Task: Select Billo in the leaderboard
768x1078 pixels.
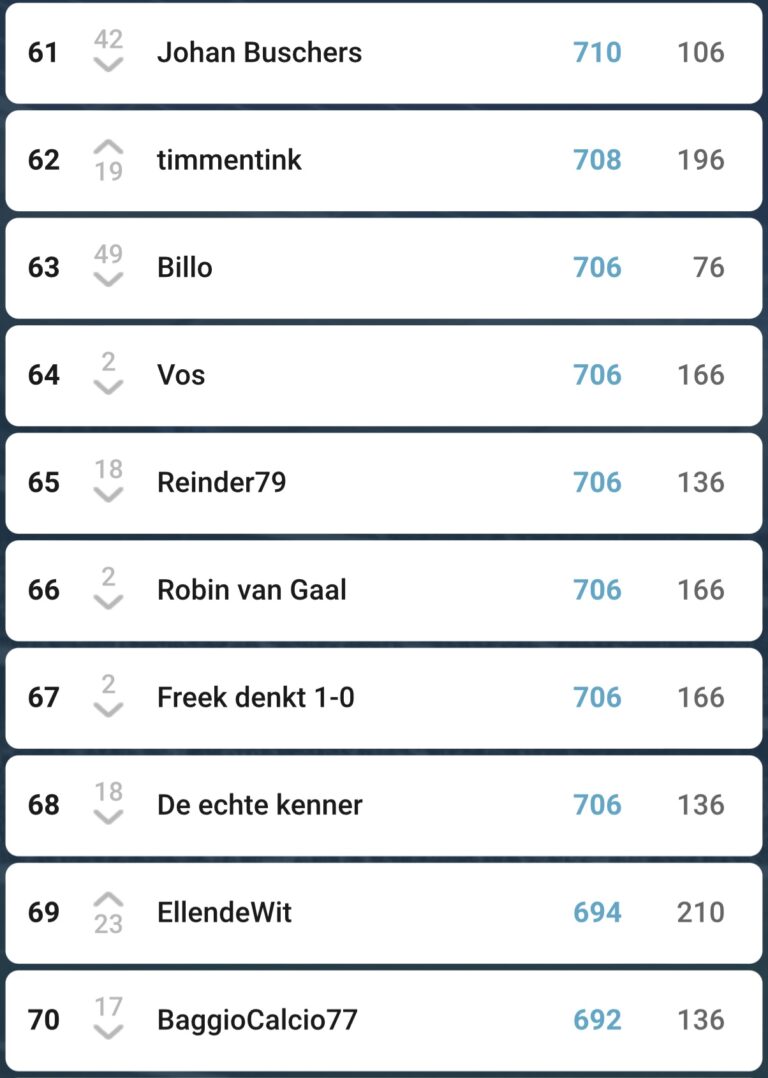Action: pos(185,268)
